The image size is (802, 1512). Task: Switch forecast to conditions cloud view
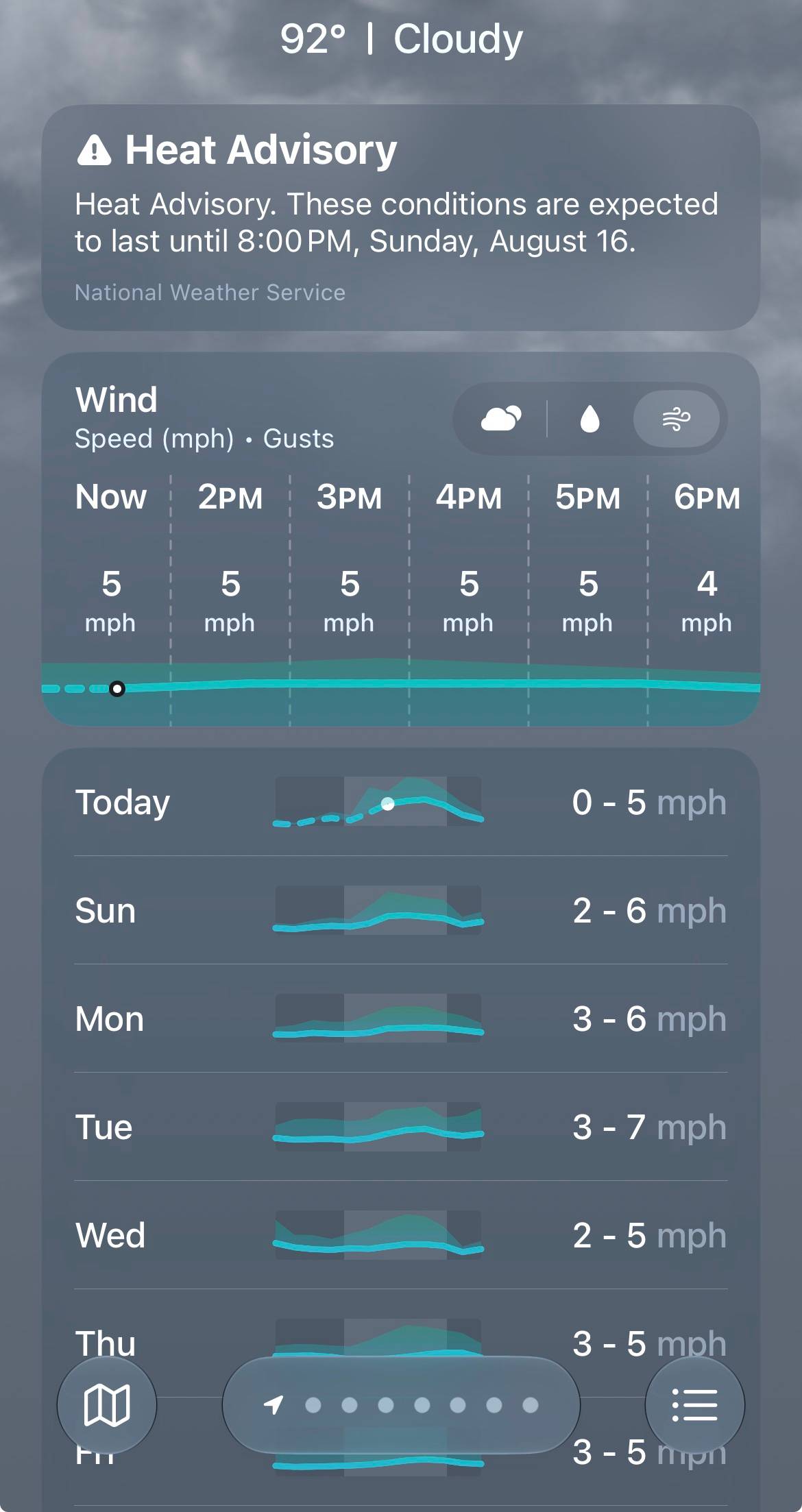(501, 418)
